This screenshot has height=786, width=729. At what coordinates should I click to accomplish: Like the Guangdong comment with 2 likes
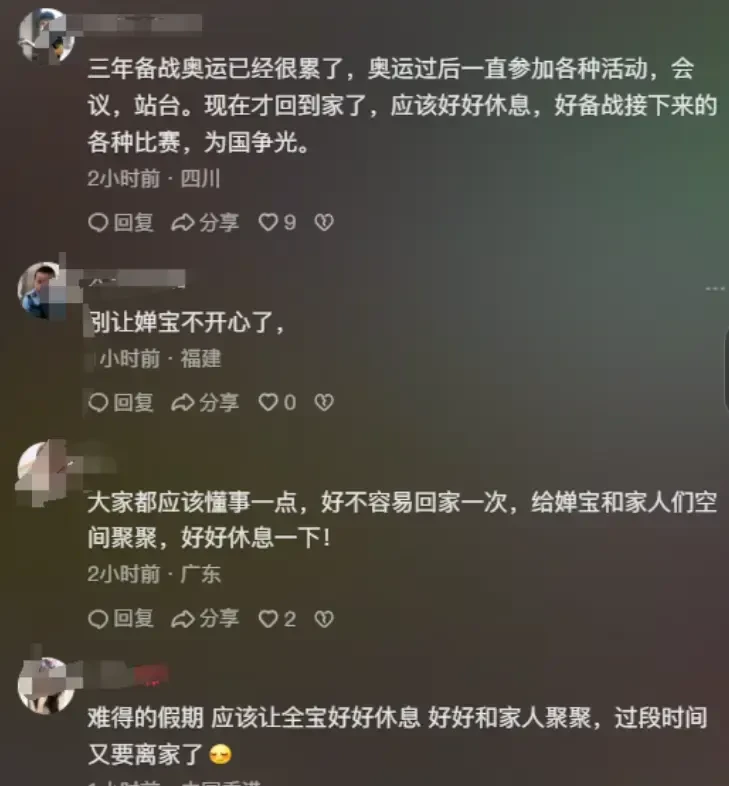[x=277, y=619]
